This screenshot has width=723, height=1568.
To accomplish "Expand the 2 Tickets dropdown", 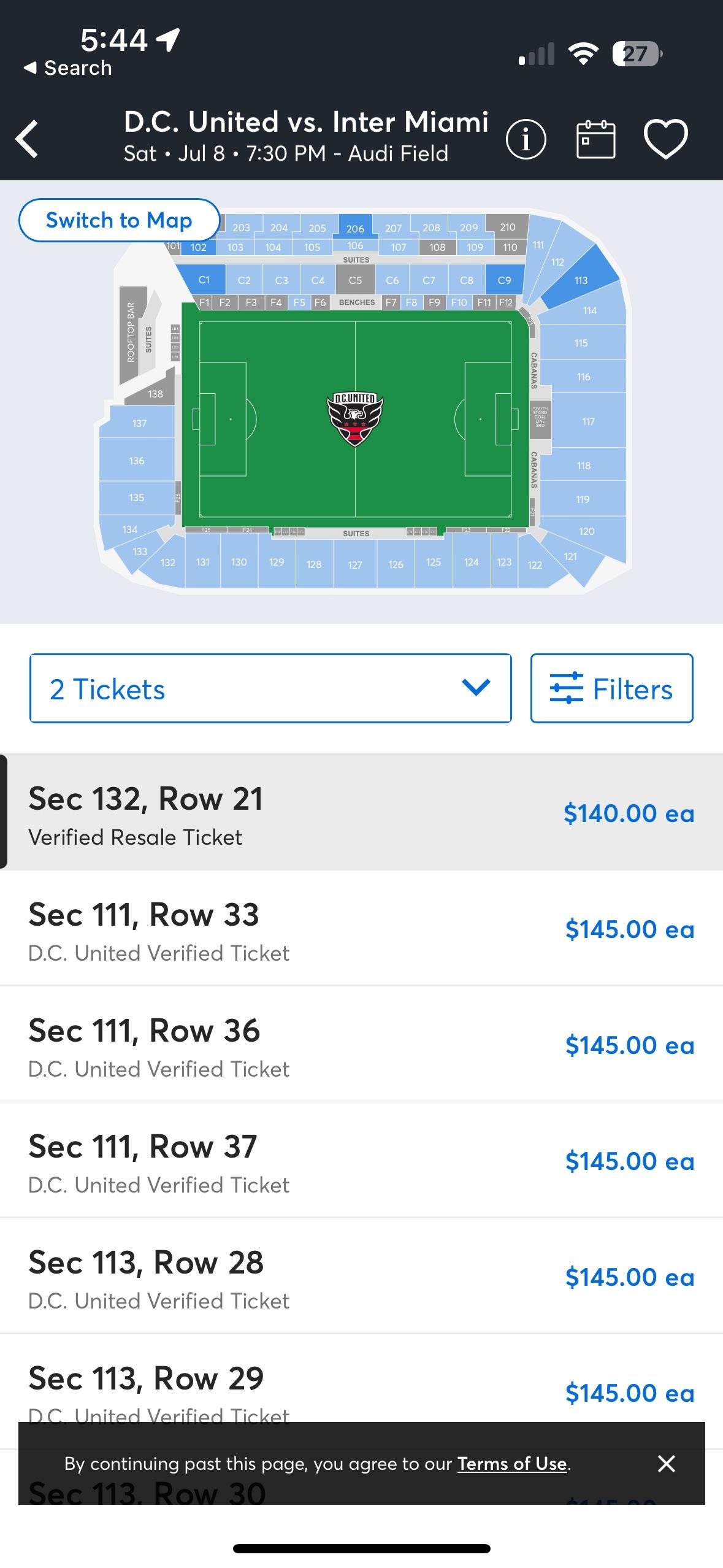I will point(270,688).
